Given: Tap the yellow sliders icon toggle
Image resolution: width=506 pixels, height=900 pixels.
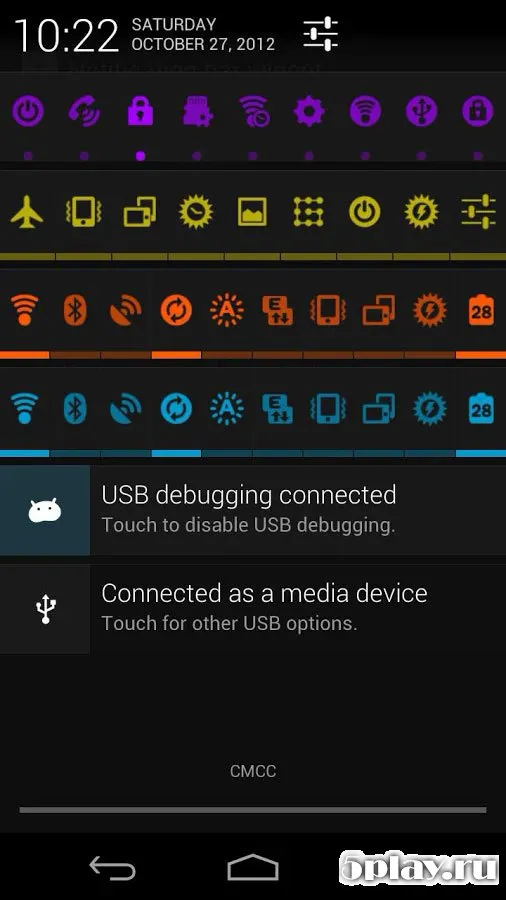Looking at the screenshot, I should (478, 212).
